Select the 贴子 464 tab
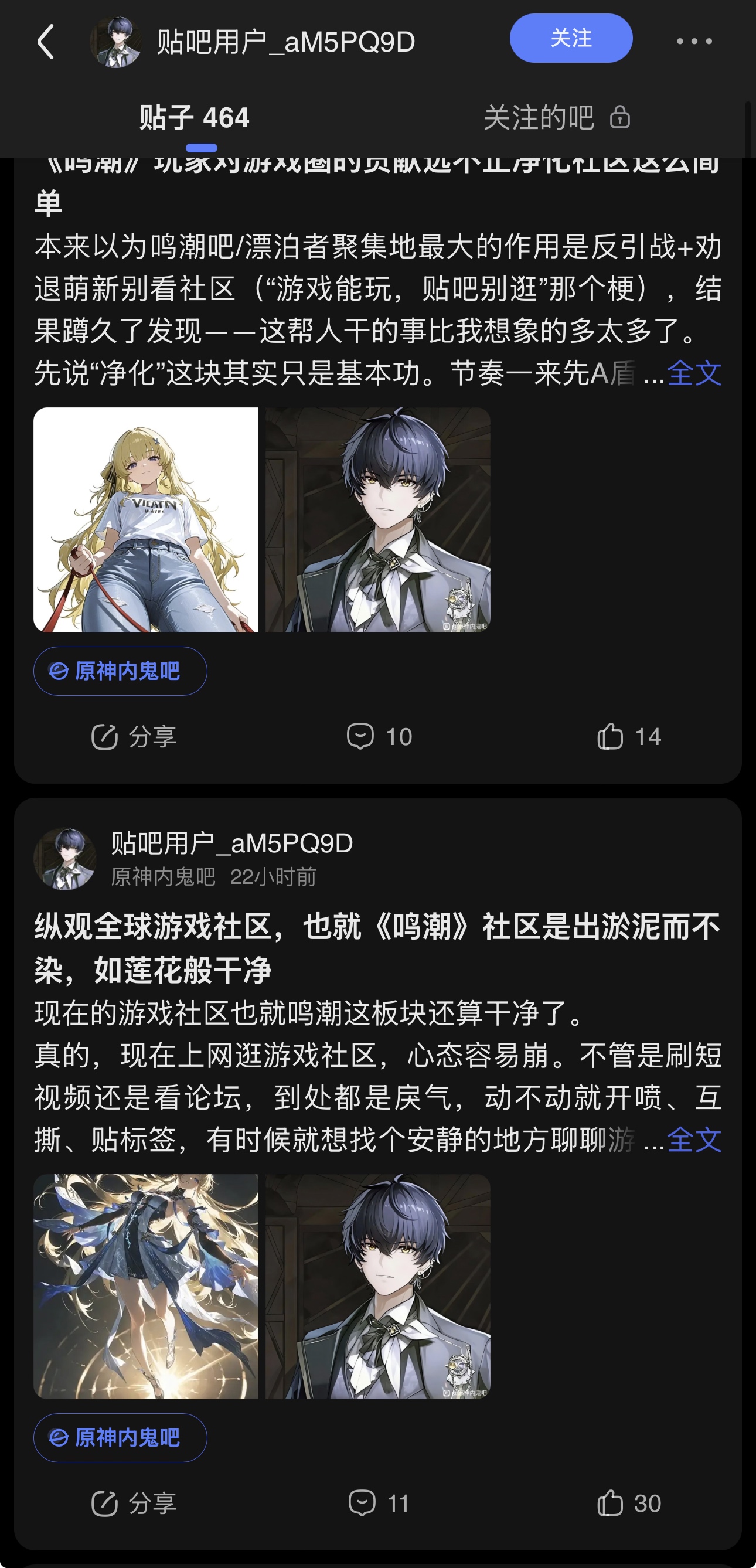Viewport: 756px width, 1568px height. 194,117
